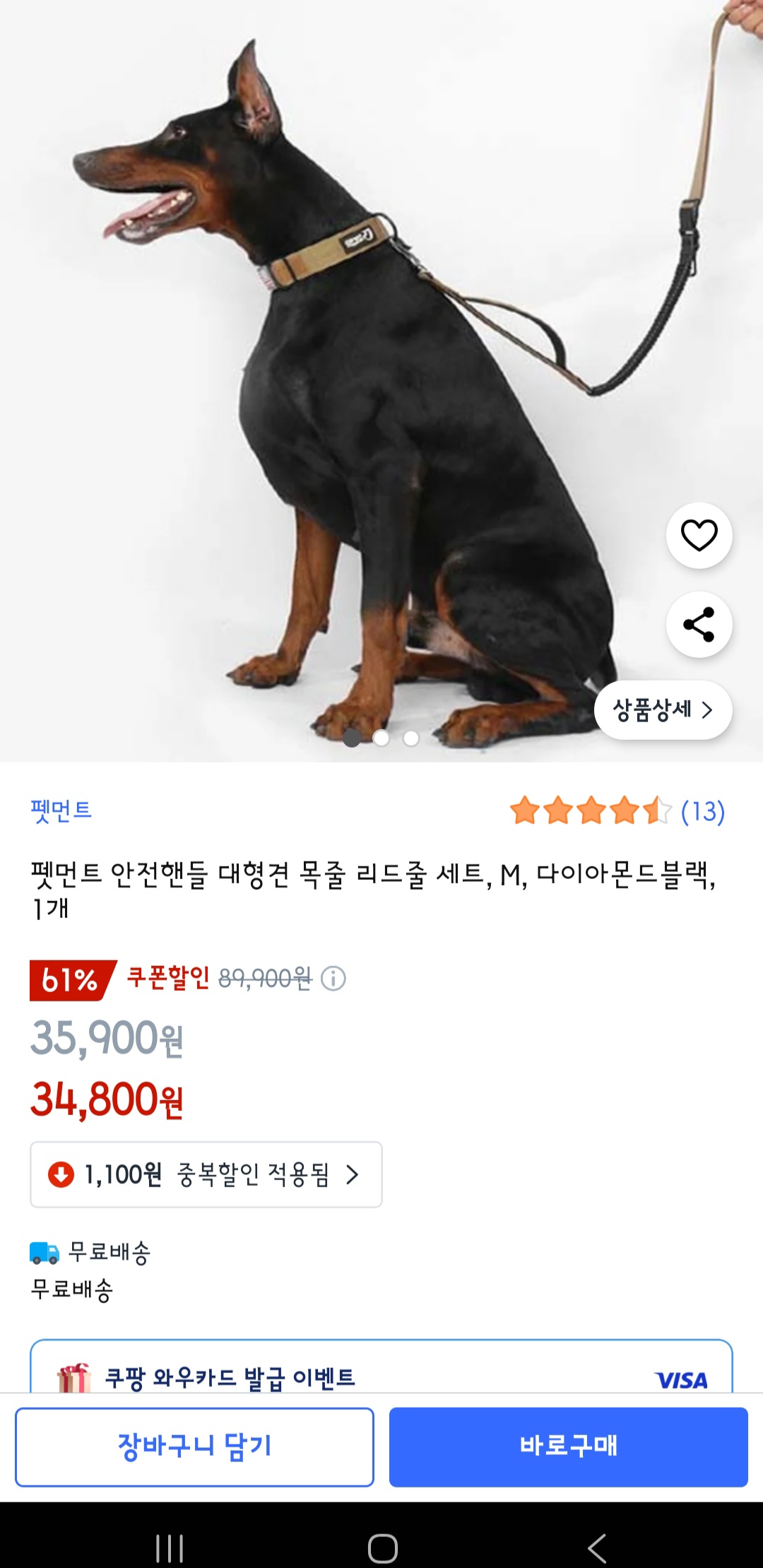Buy now with 바로구매
The width and height of the screenshot is (763, 1568).
pos(568,1446)
